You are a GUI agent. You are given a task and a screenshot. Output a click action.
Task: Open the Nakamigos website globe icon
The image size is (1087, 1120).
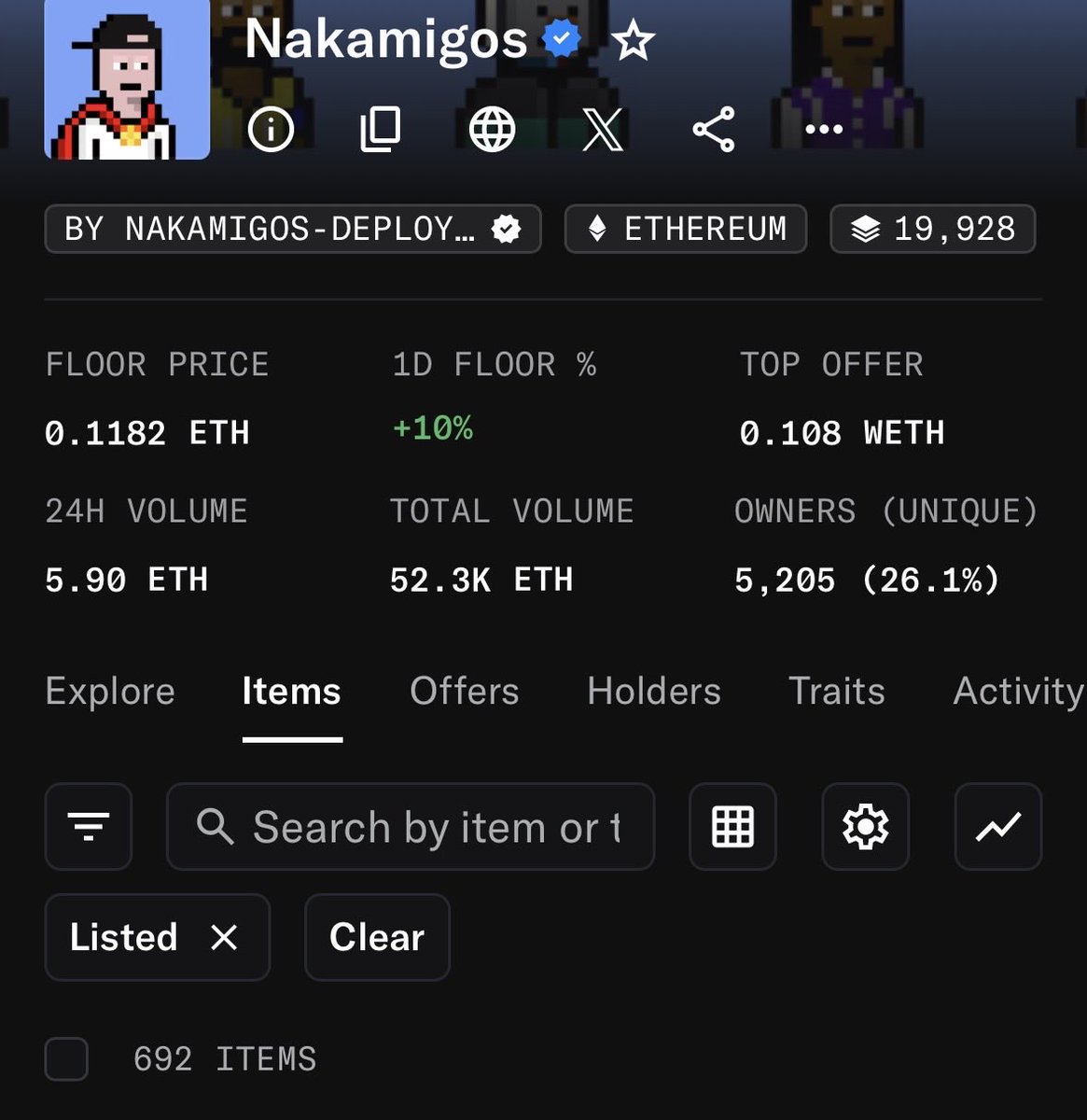tap(492, 129)
